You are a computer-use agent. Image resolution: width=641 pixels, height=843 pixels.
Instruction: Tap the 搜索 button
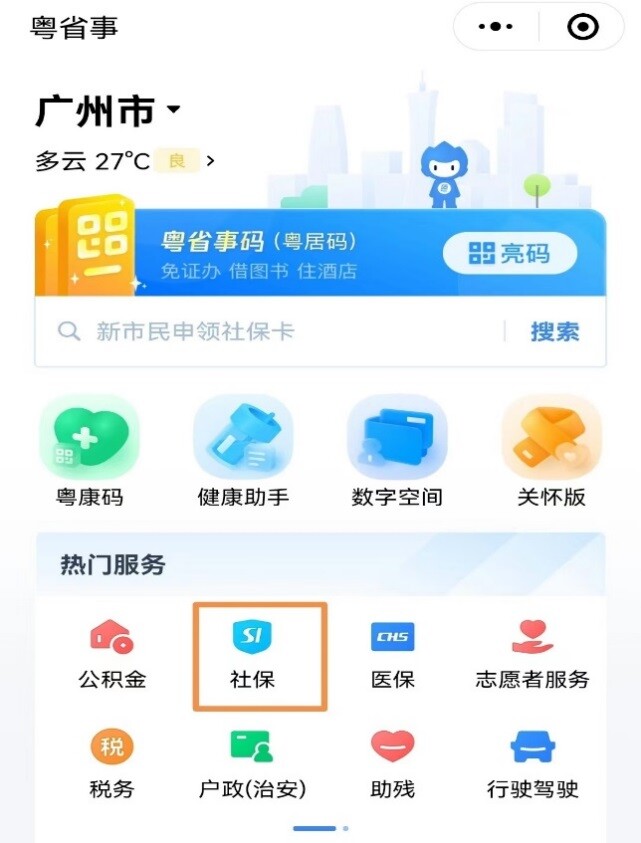tap(554, 332)
